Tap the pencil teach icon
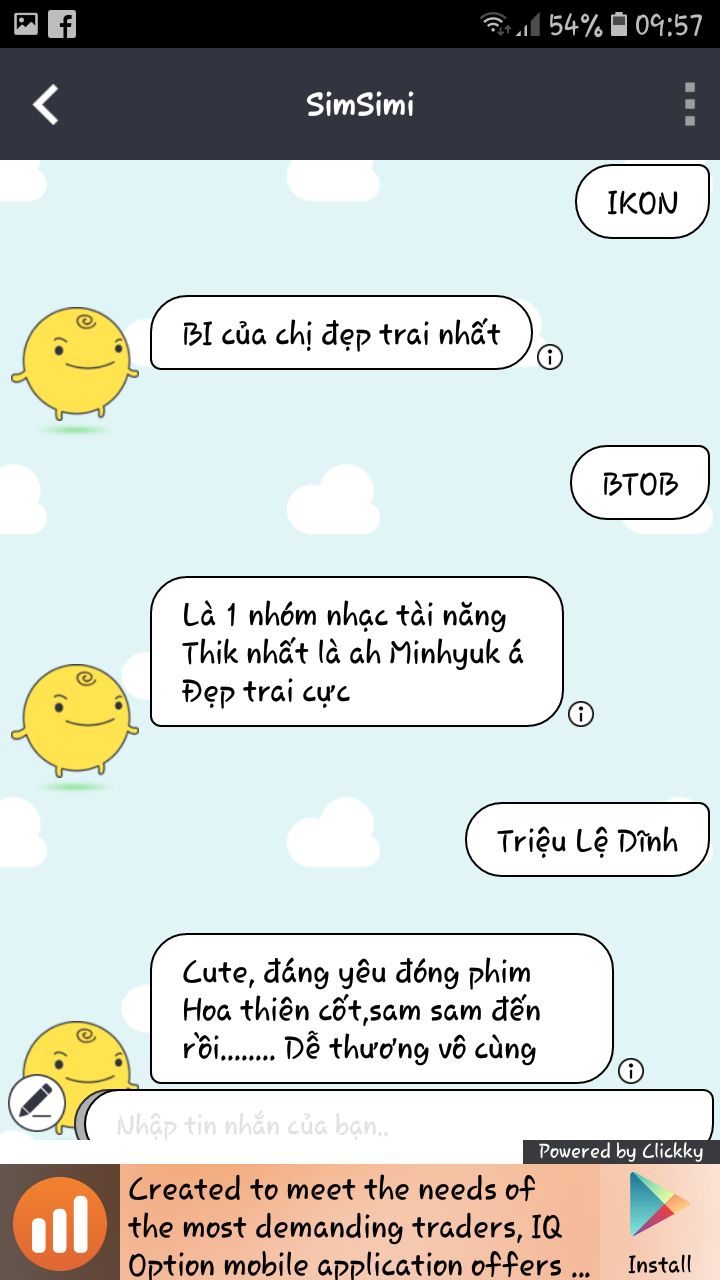 (36, 1102)
